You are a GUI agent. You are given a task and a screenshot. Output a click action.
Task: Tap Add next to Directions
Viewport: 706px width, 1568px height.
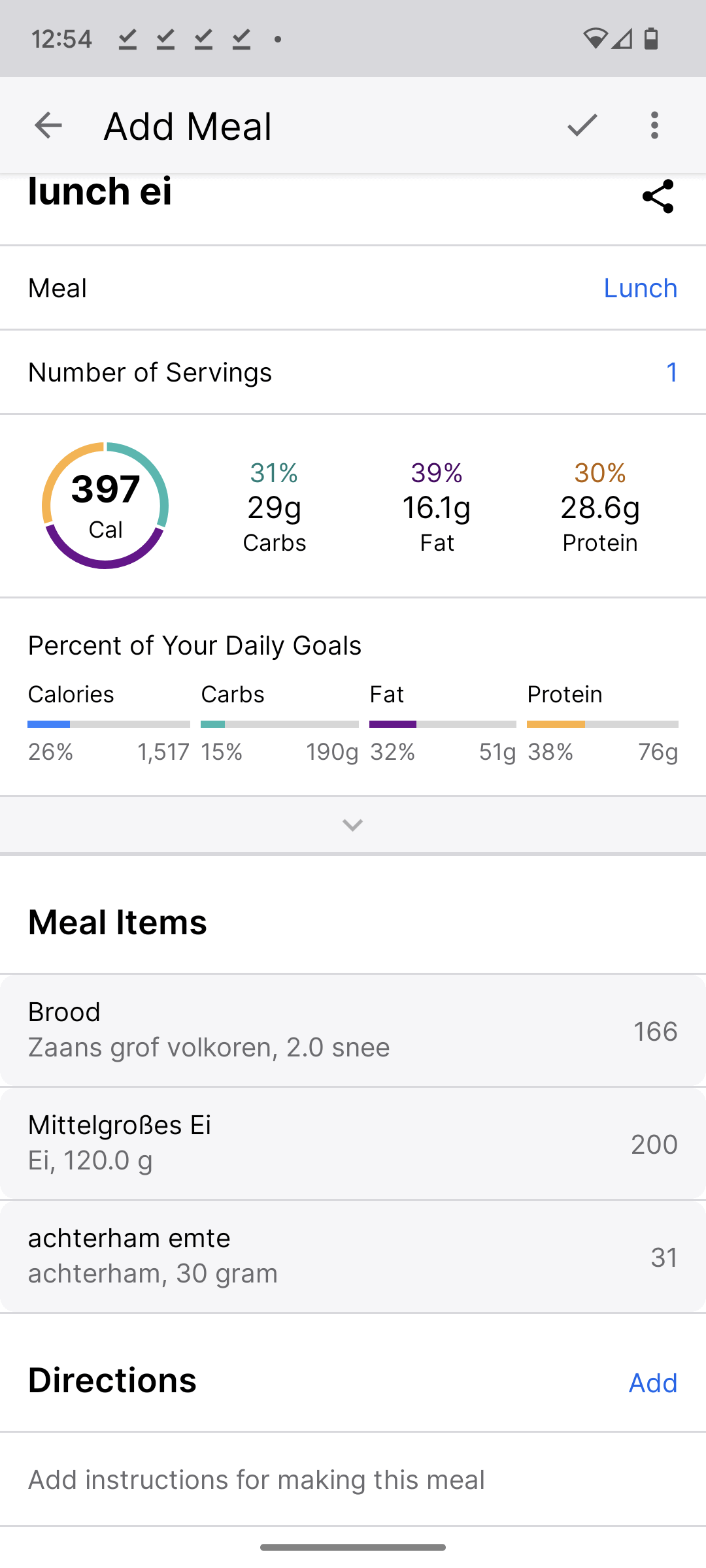(652, 1383)
